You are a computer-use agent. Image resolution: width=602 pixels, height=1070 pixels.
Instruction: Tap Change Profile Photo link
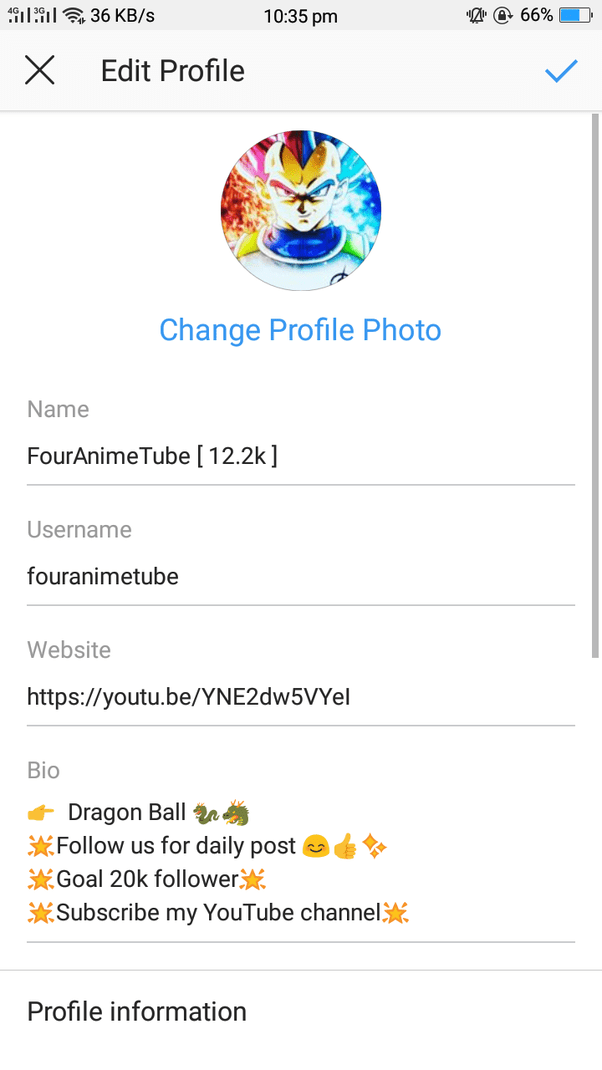(x=300, y=330)
